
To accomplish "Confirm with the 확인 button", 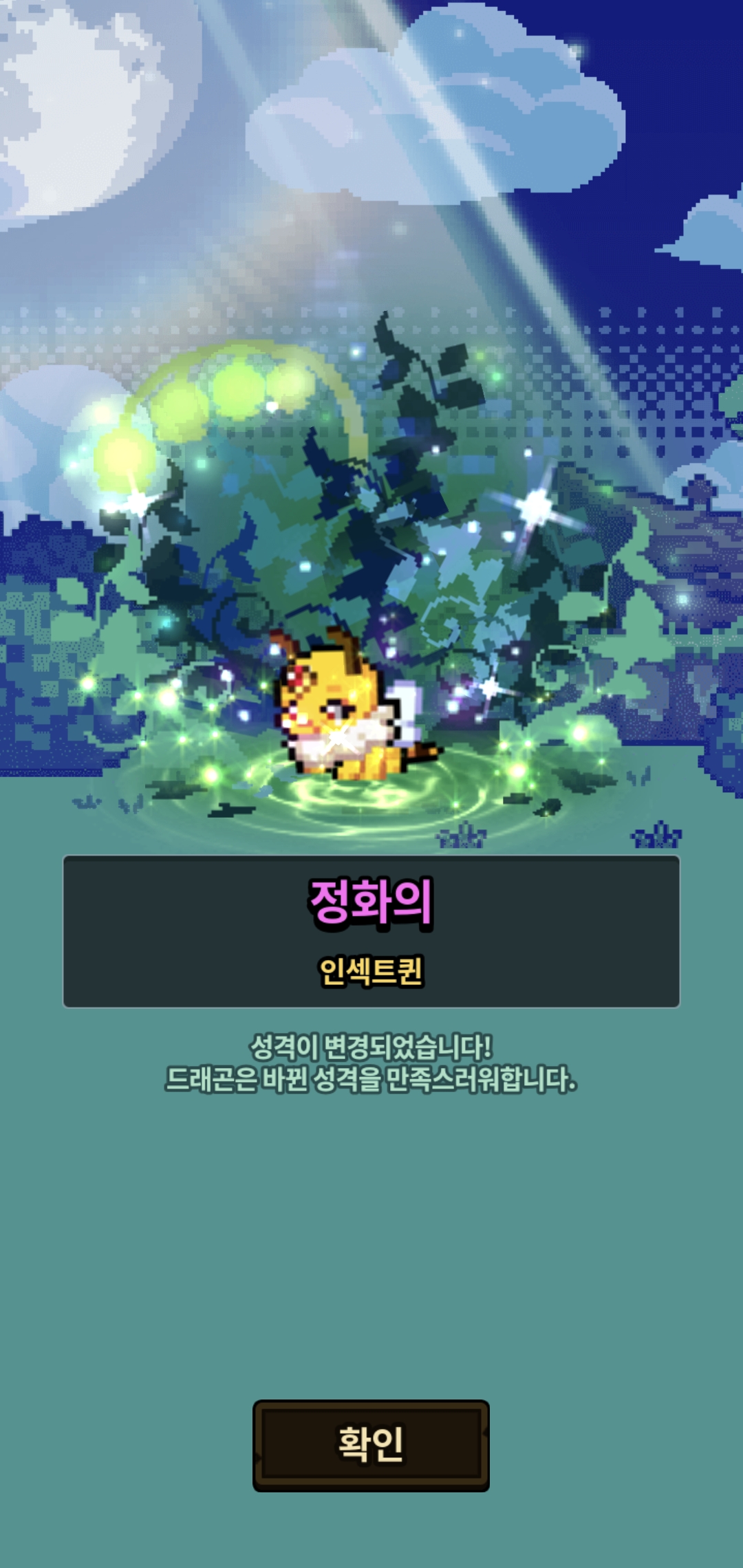I will pyautogui.click(x=371, y=1445).
